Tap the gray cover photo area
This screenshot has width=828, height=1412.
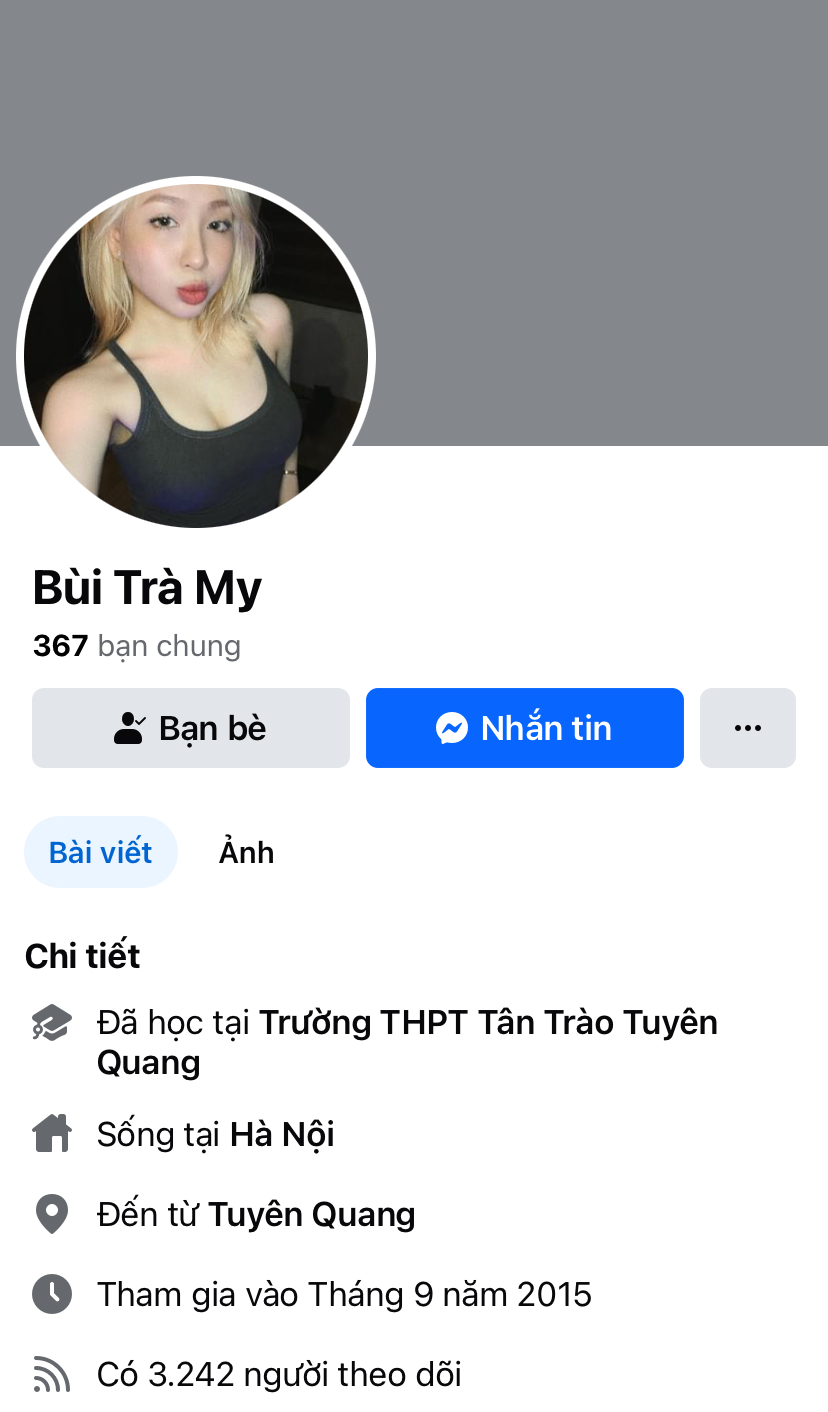click(x=600, y=200)
